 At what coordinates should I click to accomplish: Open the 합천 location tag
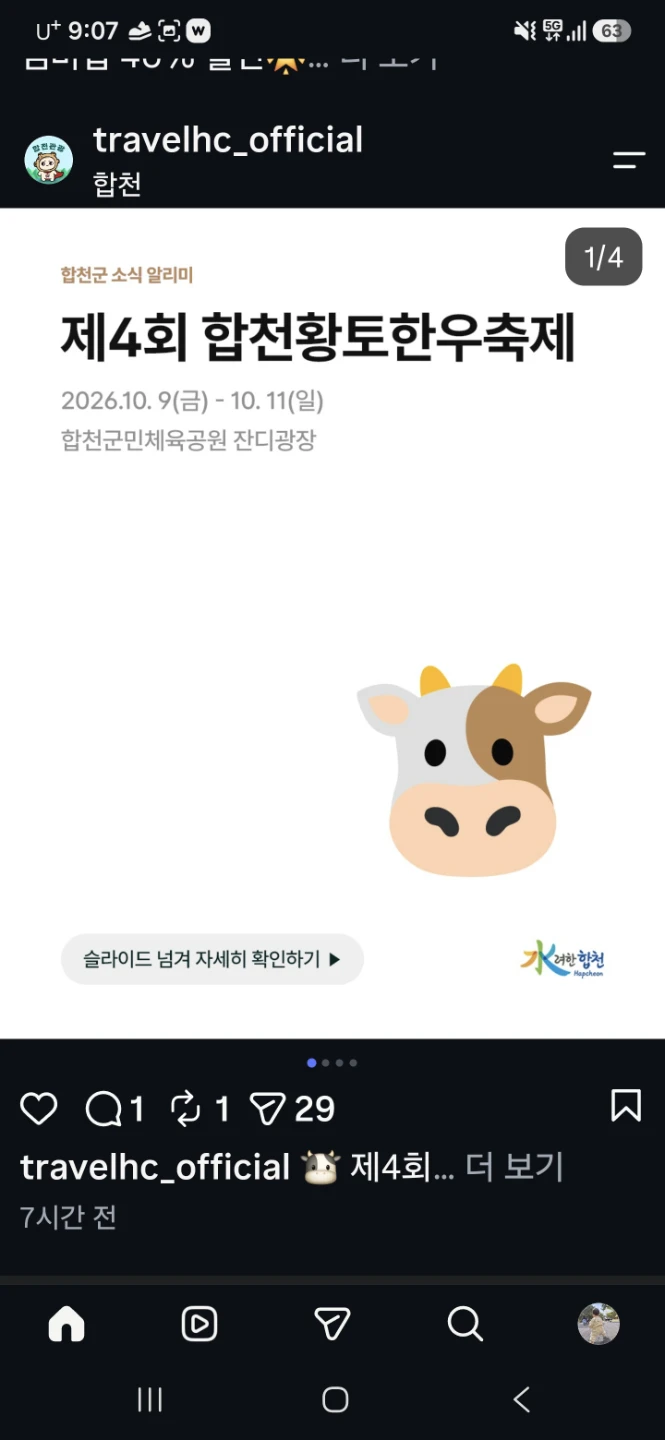(117, 184)
